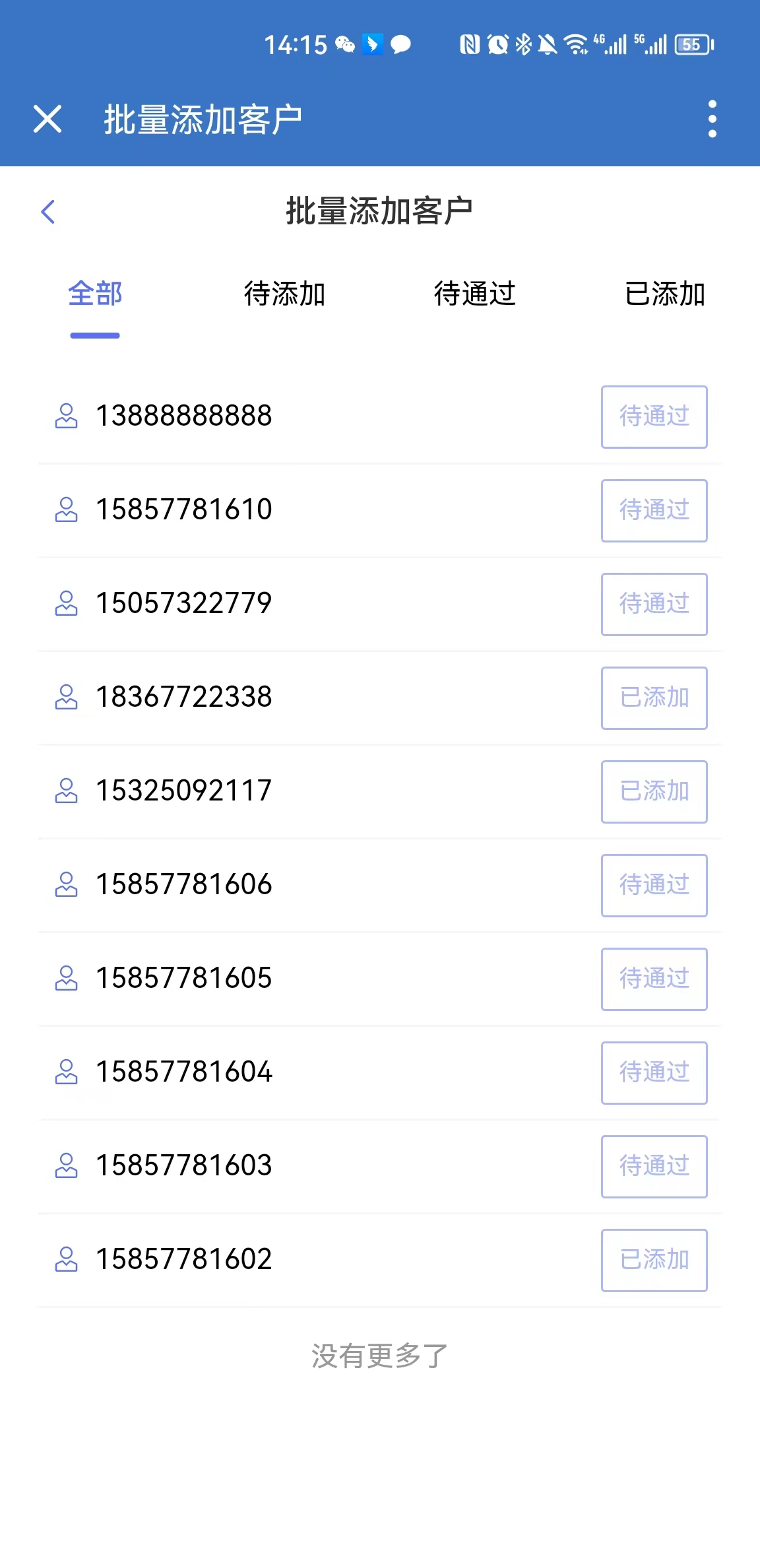Click the contact icon next to 15857781602
This screenshot has width=760, height=1568.
[65, 1260]
